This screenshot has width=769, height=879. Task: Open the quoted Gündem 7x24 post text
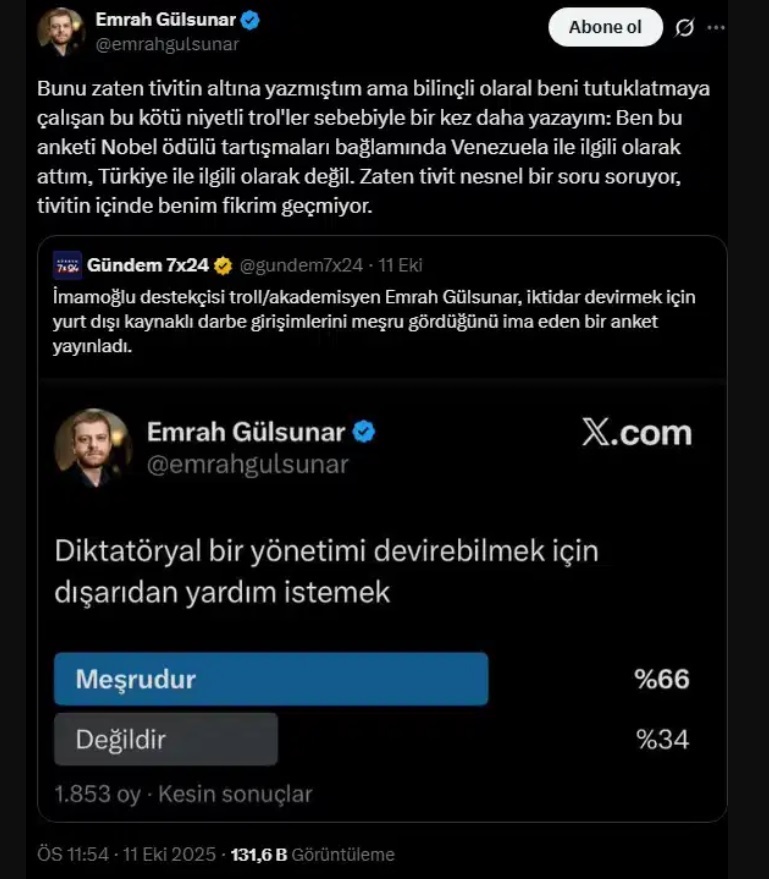click(374, 322)
